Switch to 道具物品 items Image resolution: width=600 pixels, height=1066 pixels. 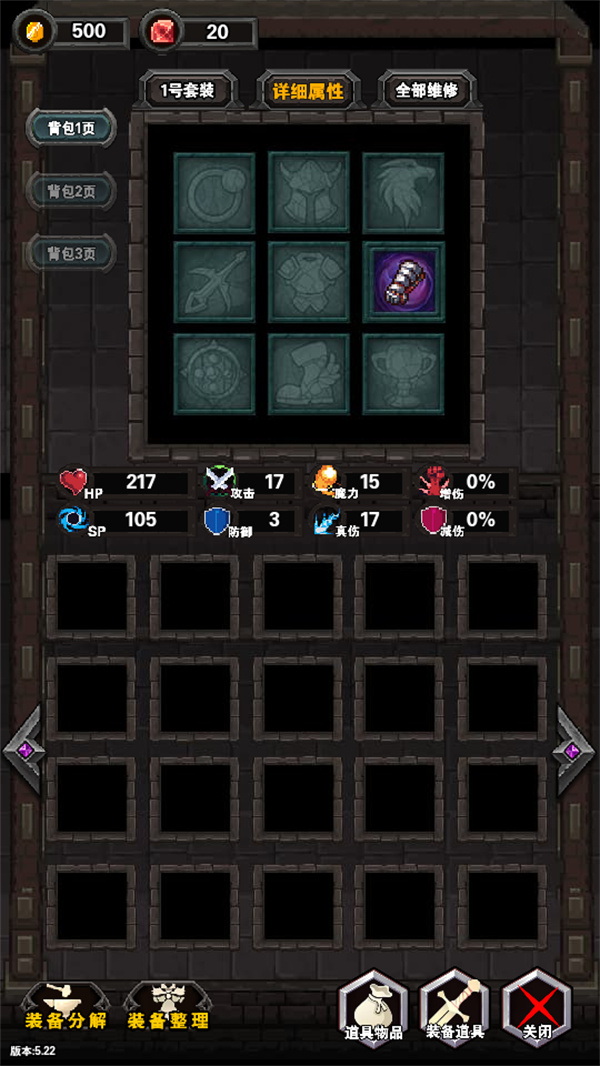pos(374,1008)
